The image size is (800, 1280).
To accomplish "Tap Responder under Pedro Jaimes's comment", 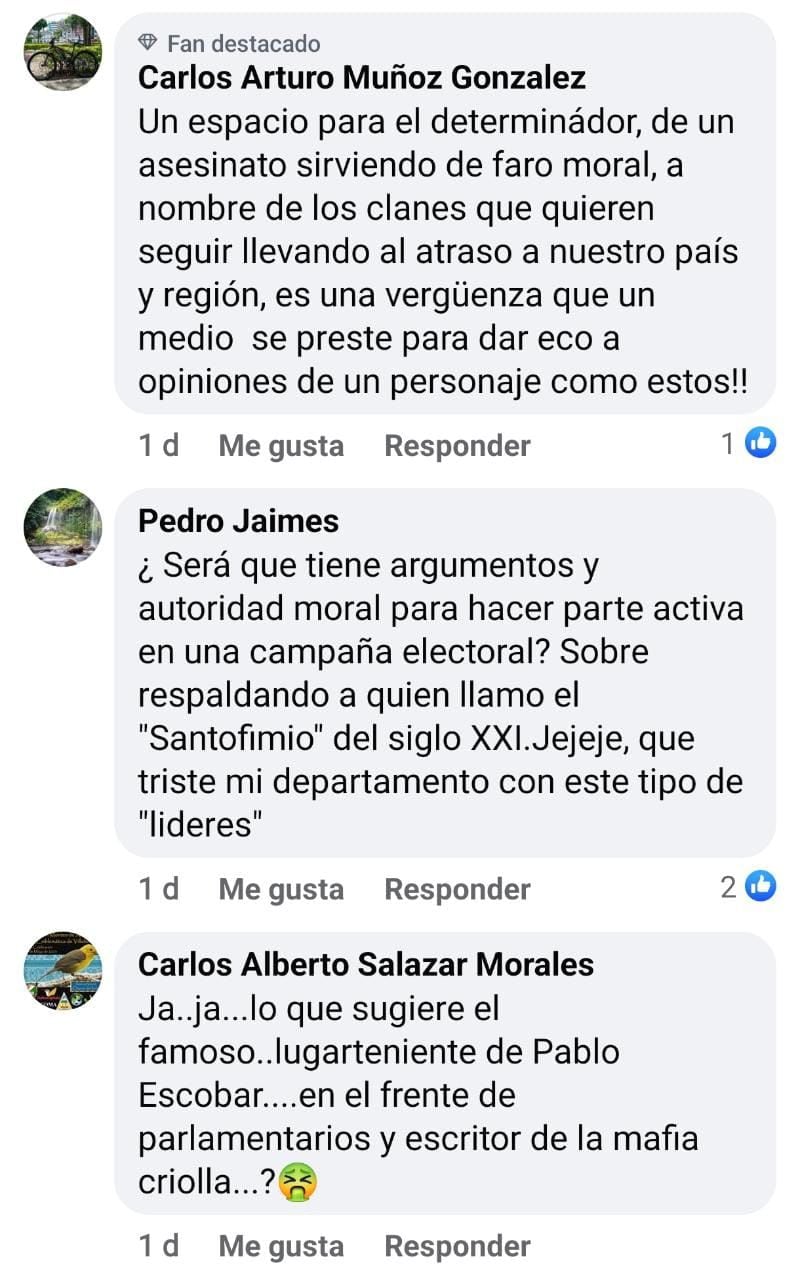I will click(457, 889).
